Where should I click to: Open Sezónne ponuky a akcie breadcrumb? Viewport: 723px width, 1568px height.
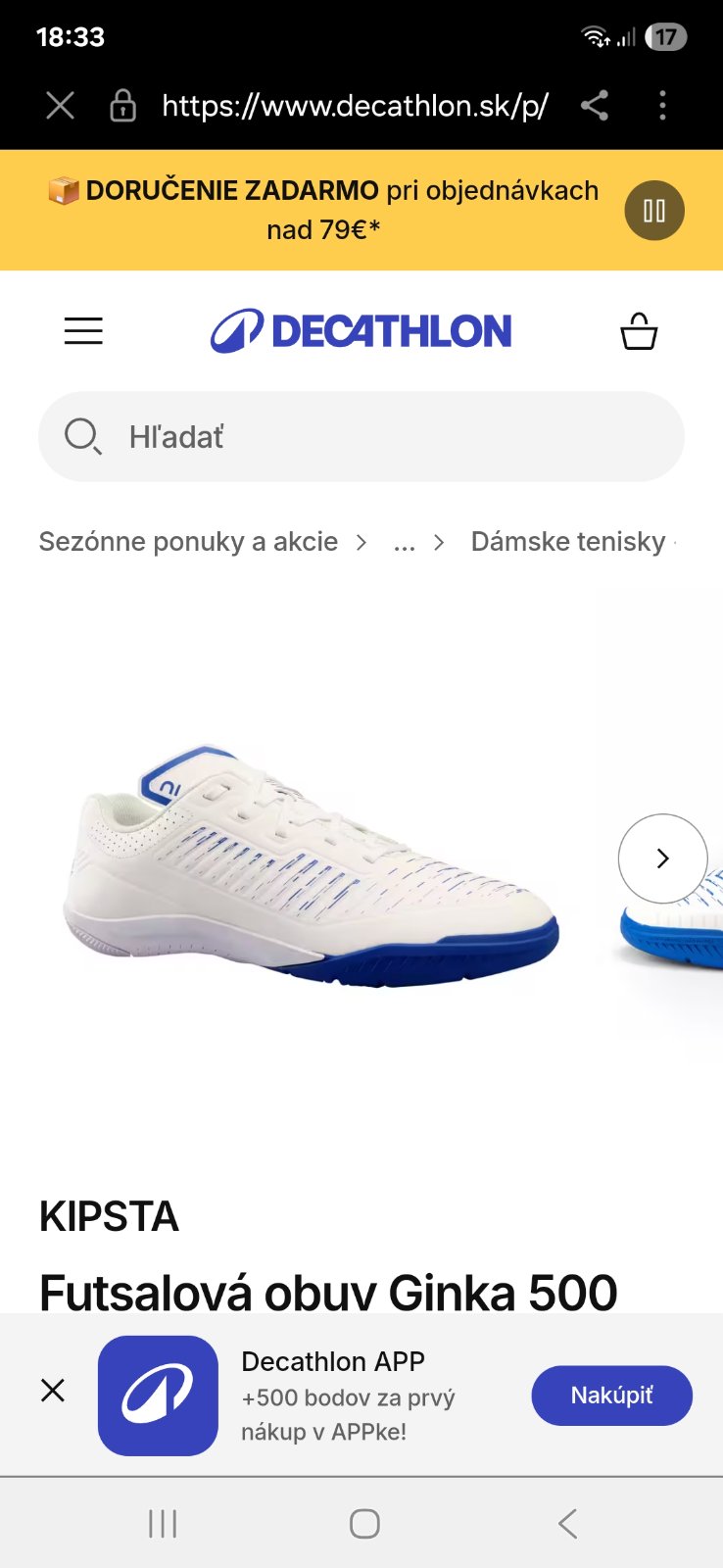(x=188, y=542)
